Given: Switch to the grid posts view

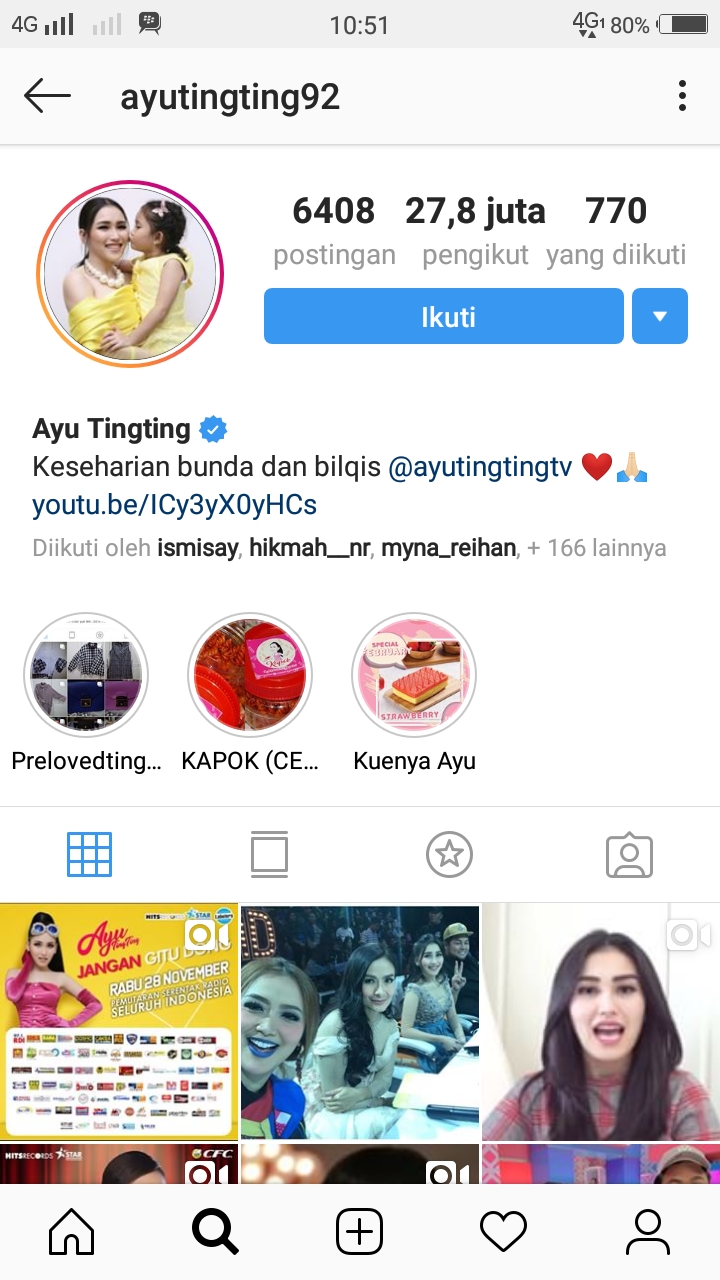Looking at the screenshot, I should point(89,855).
